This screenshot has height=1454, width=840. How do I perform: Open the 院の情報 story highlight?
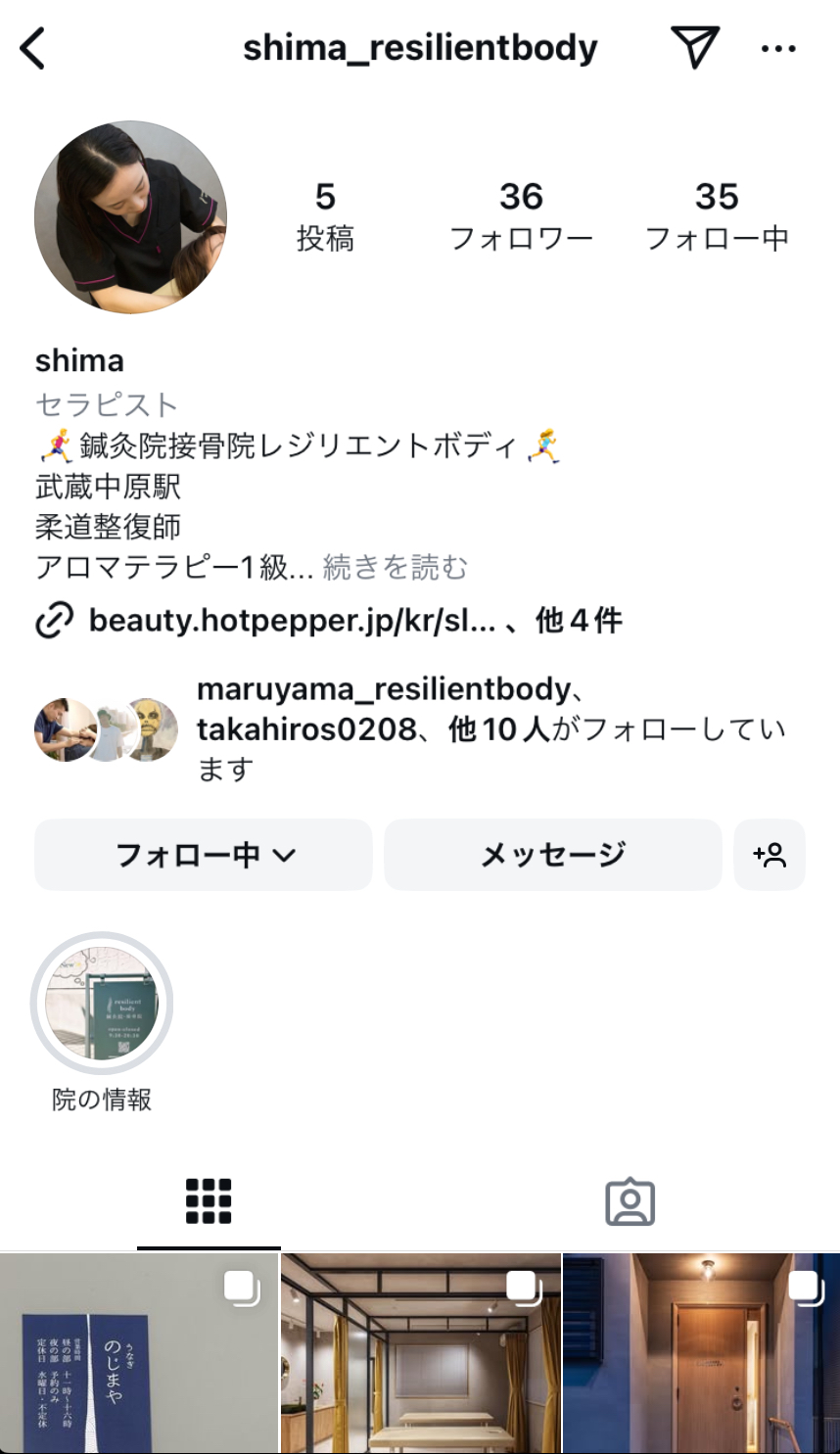102,1004
